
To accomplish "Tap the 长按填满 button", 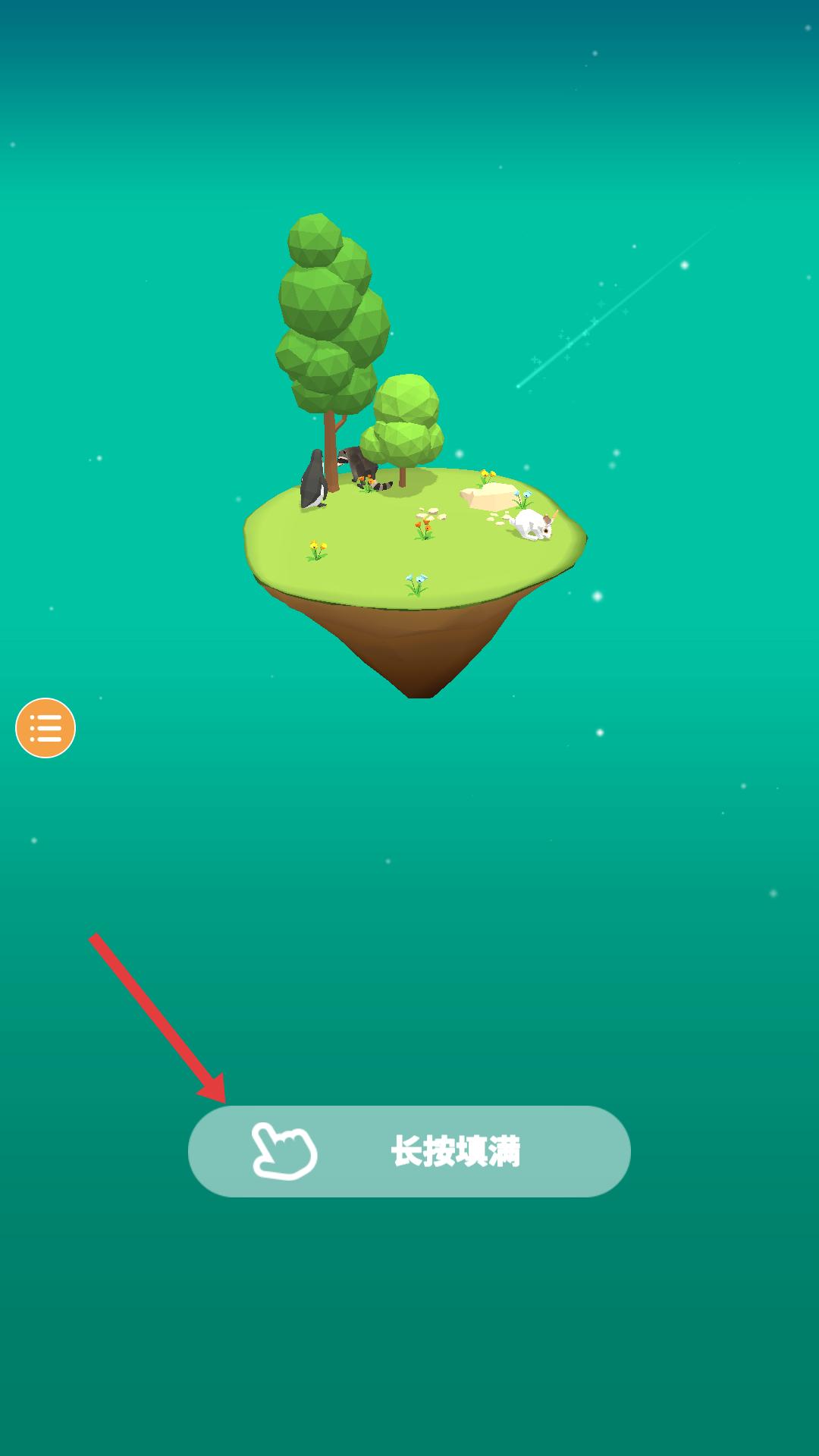I will 409,1151.
